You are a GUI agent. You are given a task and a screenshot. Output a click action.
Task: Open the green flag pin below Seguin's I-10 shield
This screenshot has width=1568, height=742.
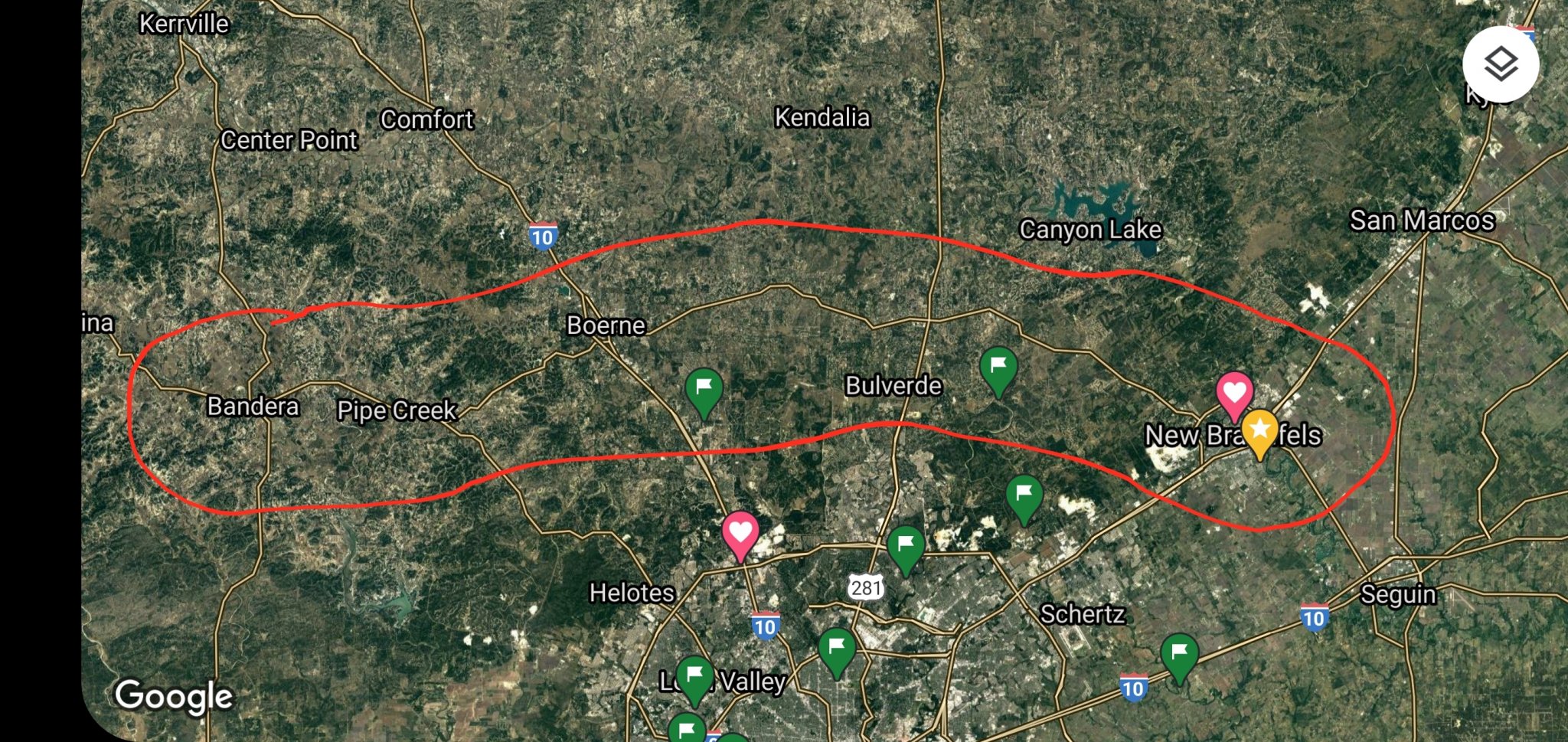pos(1179,654)
